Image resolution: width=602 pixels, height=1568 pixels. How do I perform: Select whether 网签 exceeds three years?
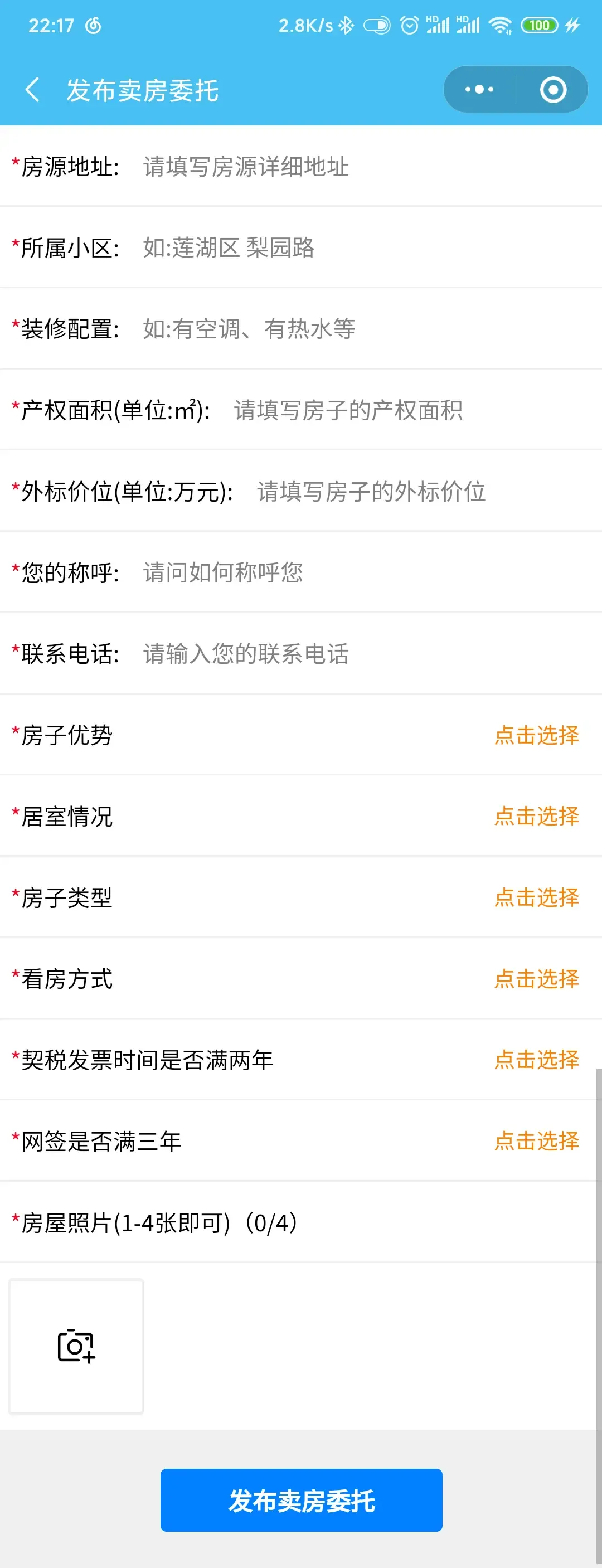pyautogui.click(x=537, y=1142)
